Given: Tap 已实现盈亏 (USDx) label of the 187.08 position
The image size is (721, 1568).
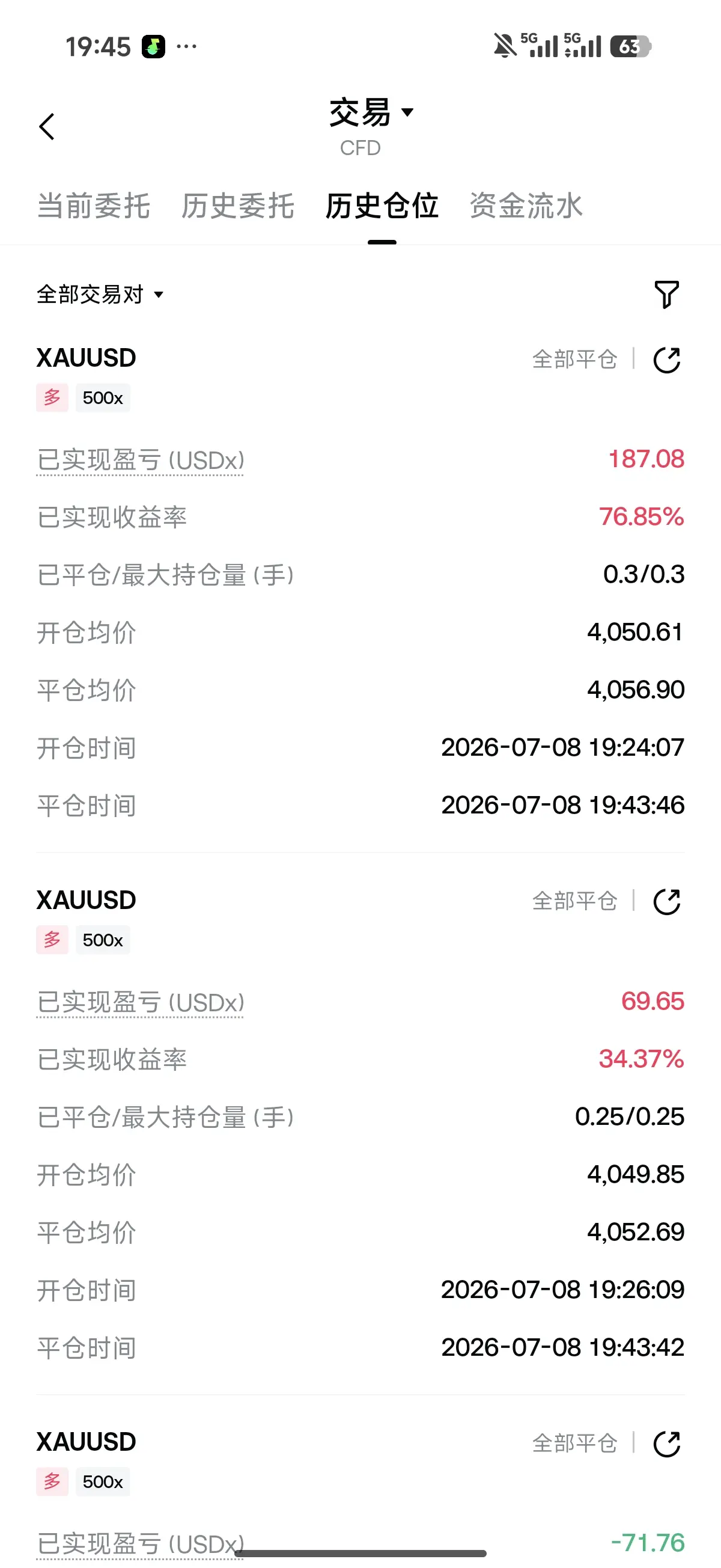Looking at the screenshot, I should [141, 460].
